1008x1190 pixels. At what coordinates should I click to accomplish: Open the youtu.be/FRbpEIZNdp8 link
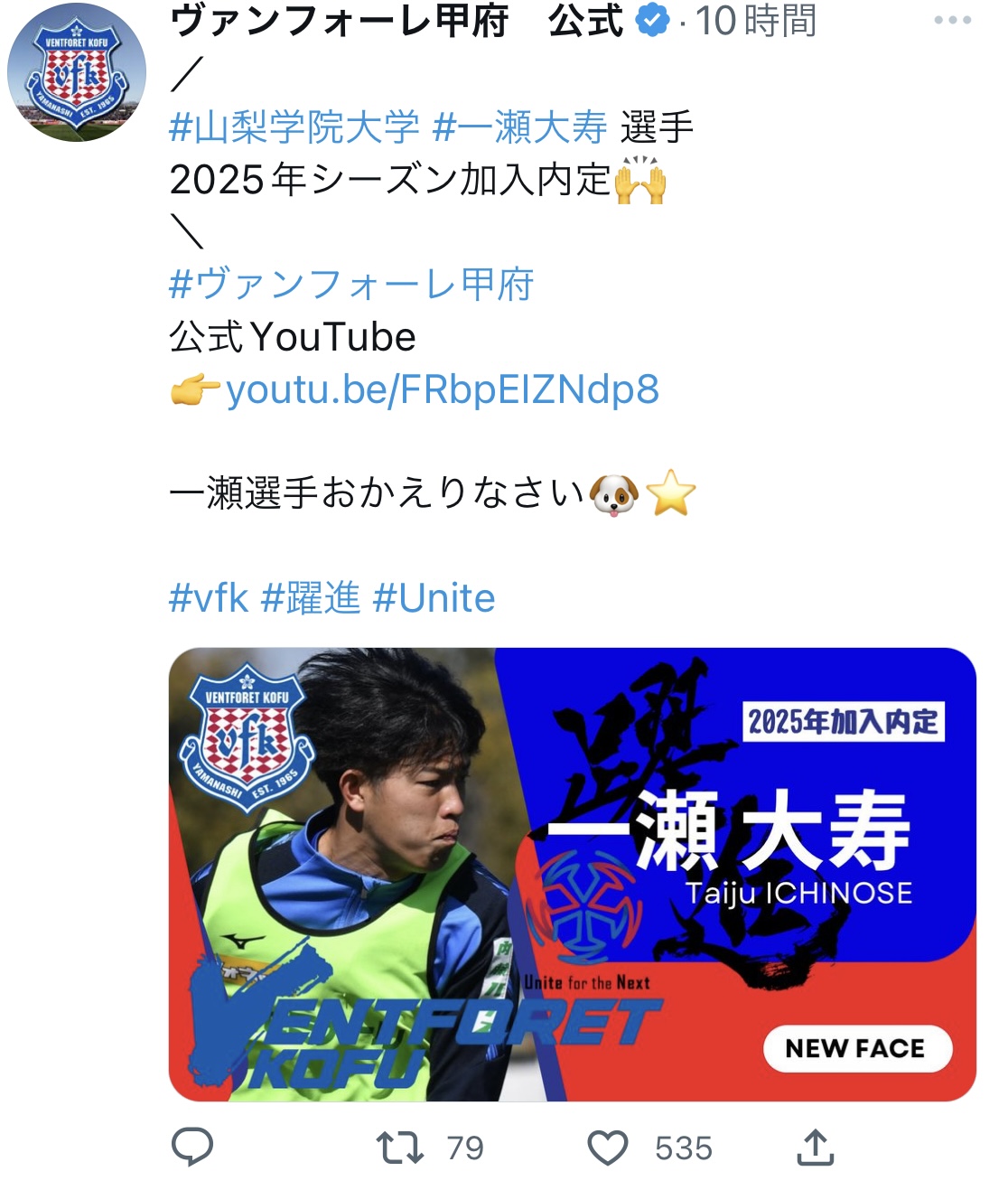coord(442,389)
